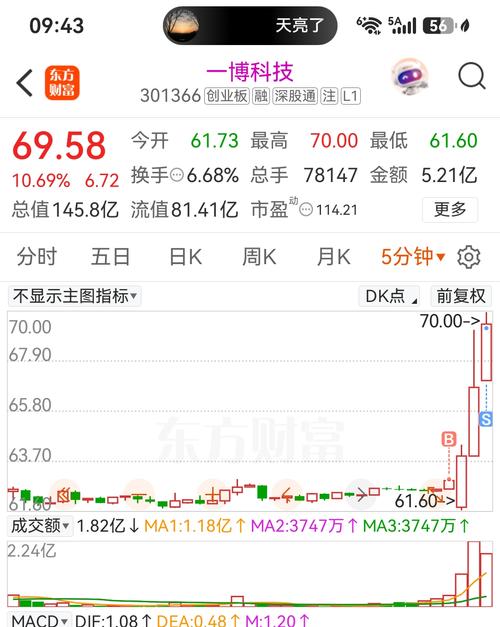Expand the 5分钟 period dropdown
The image size is (500, 627).
(412, 256)
